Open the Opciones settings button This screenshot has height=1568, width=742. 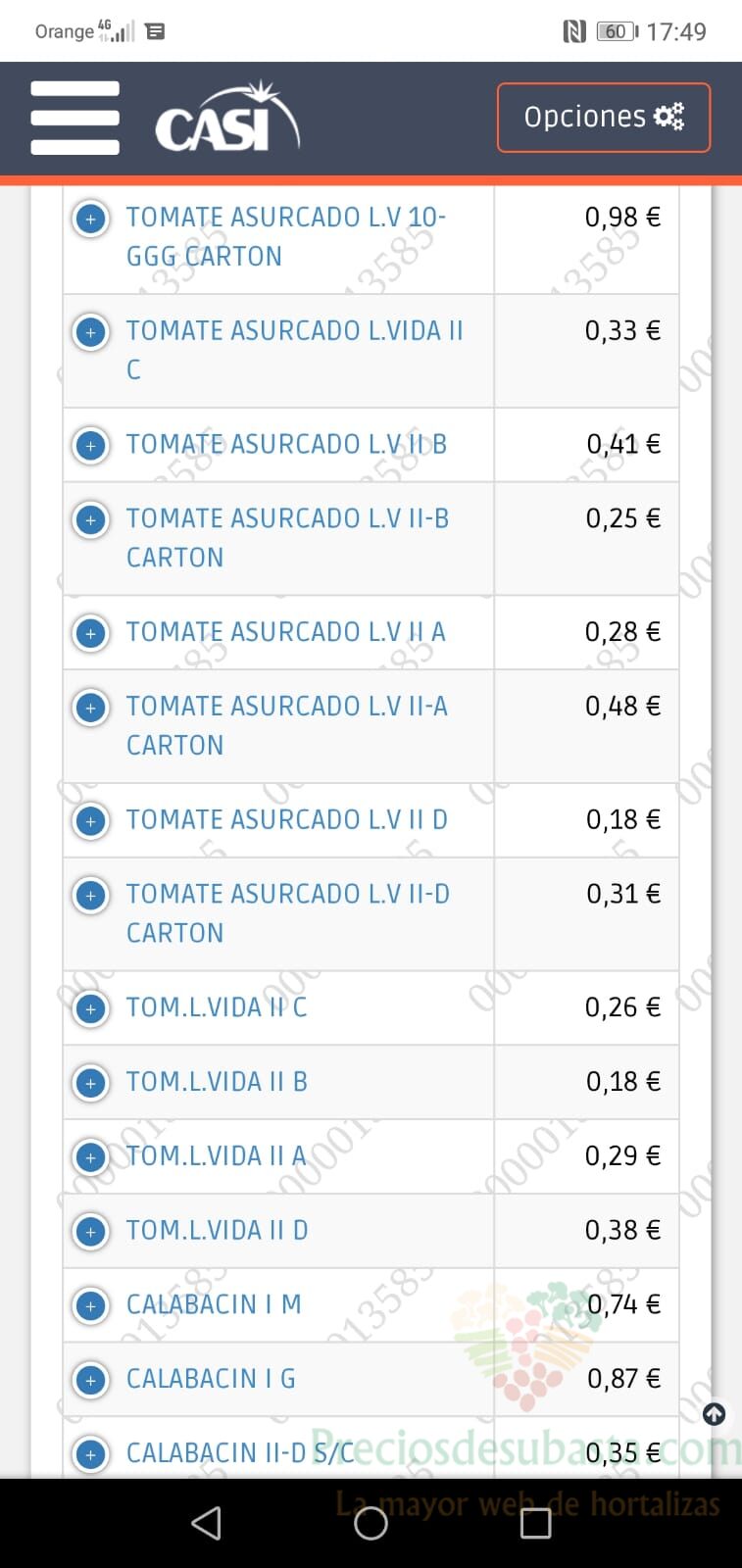[604, 118]
